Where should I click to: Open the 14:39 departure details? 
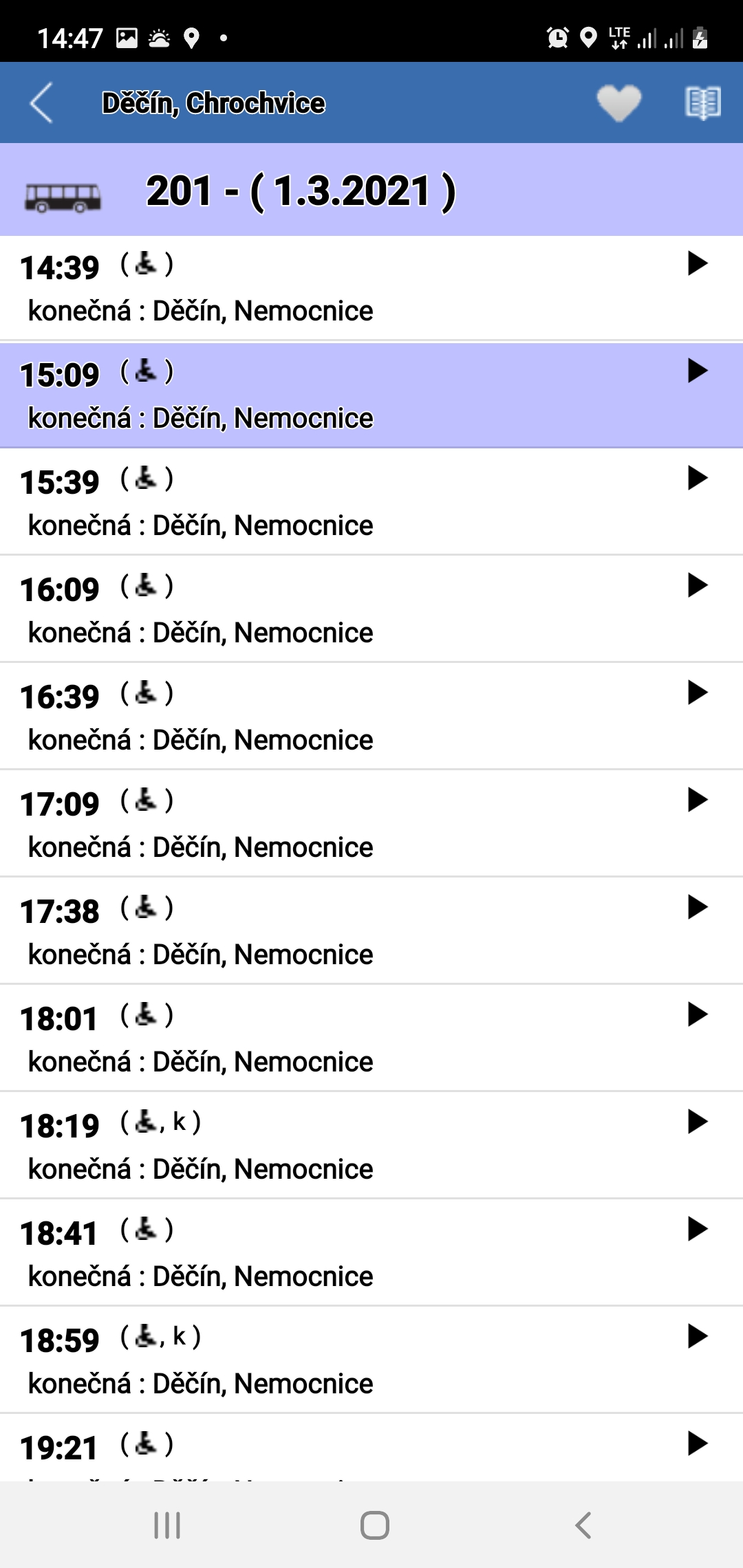(x=371, y=288)
